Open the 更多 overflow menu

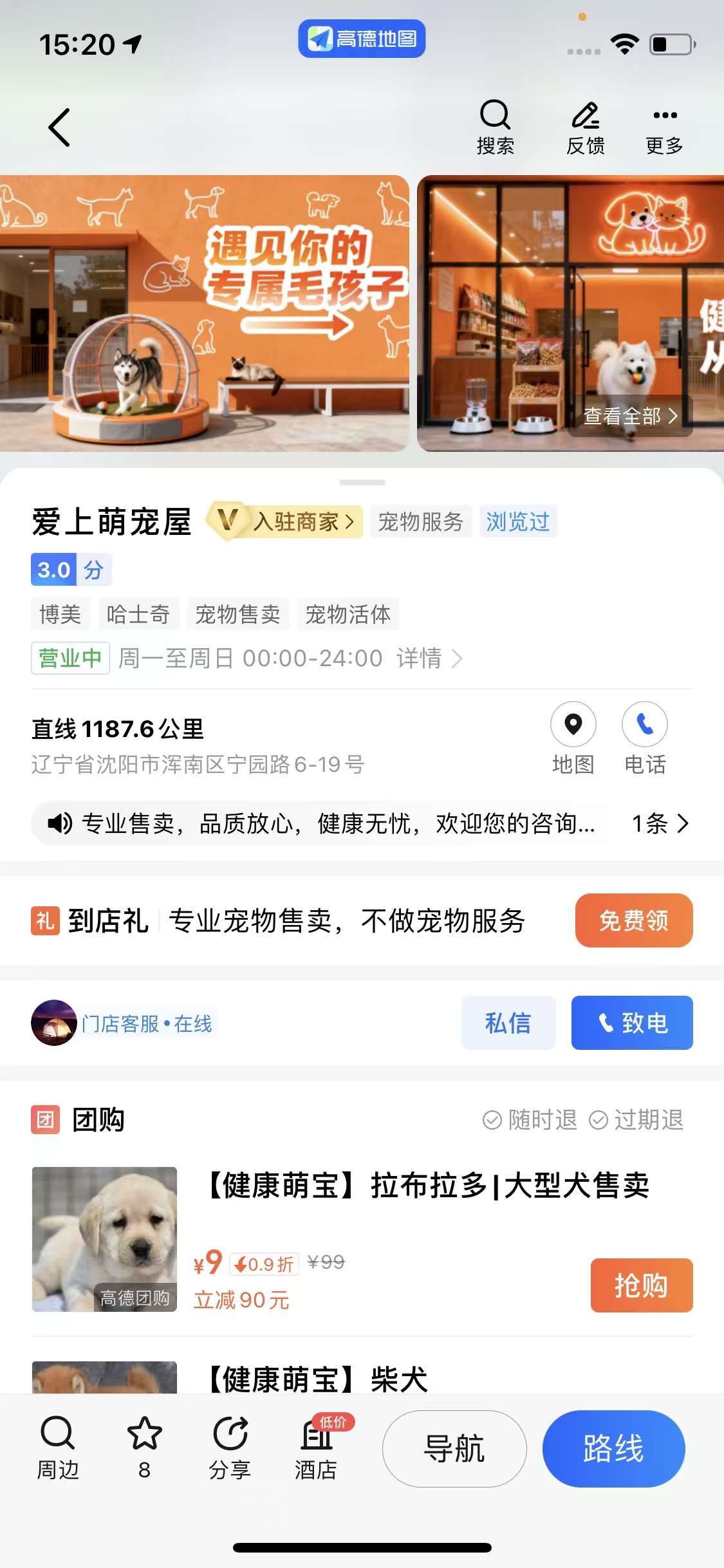tap(665, 127)
